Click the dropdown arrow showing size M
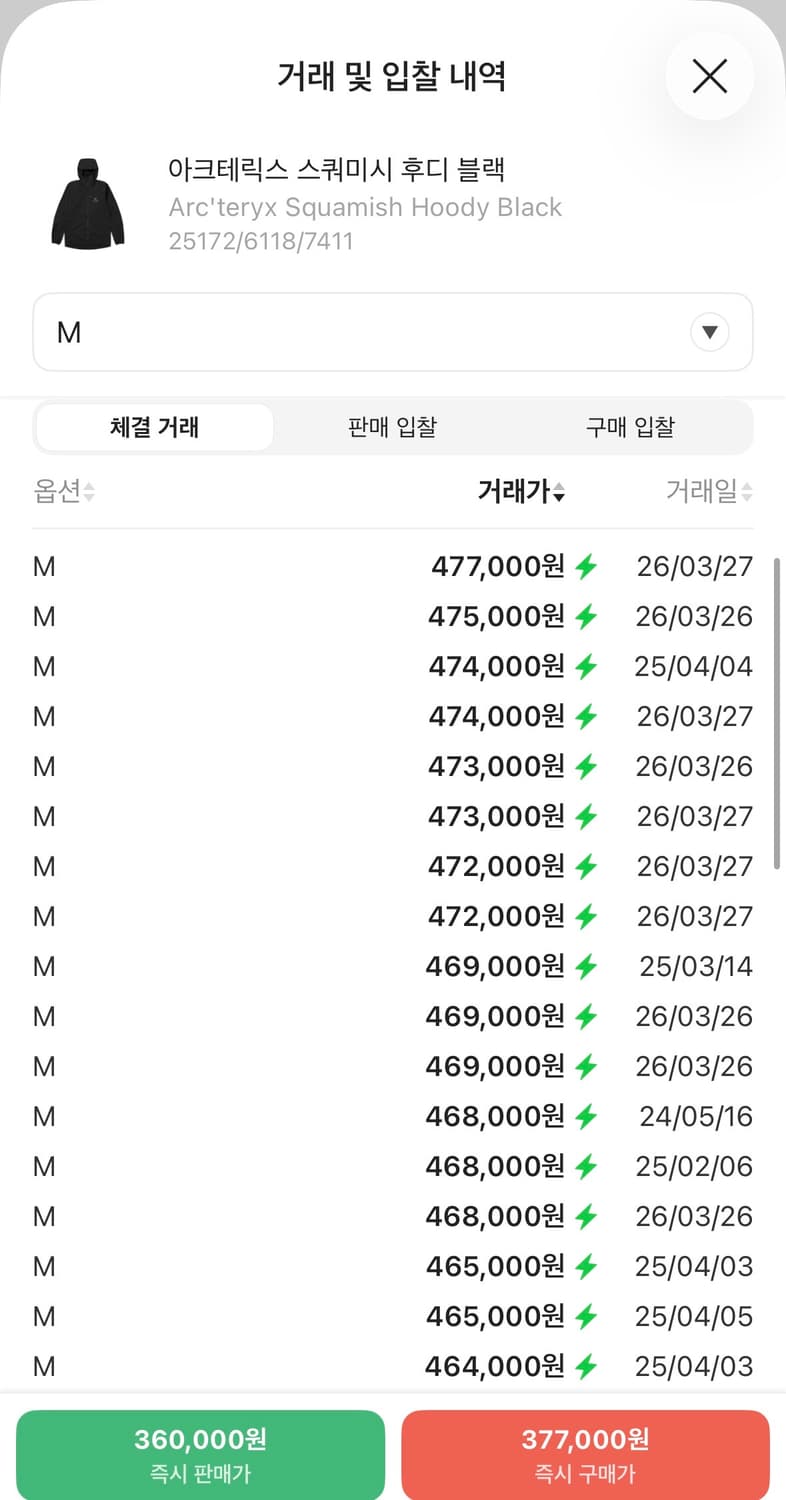The width and height of the screenshot is (786, 1500). pos(710,332)
